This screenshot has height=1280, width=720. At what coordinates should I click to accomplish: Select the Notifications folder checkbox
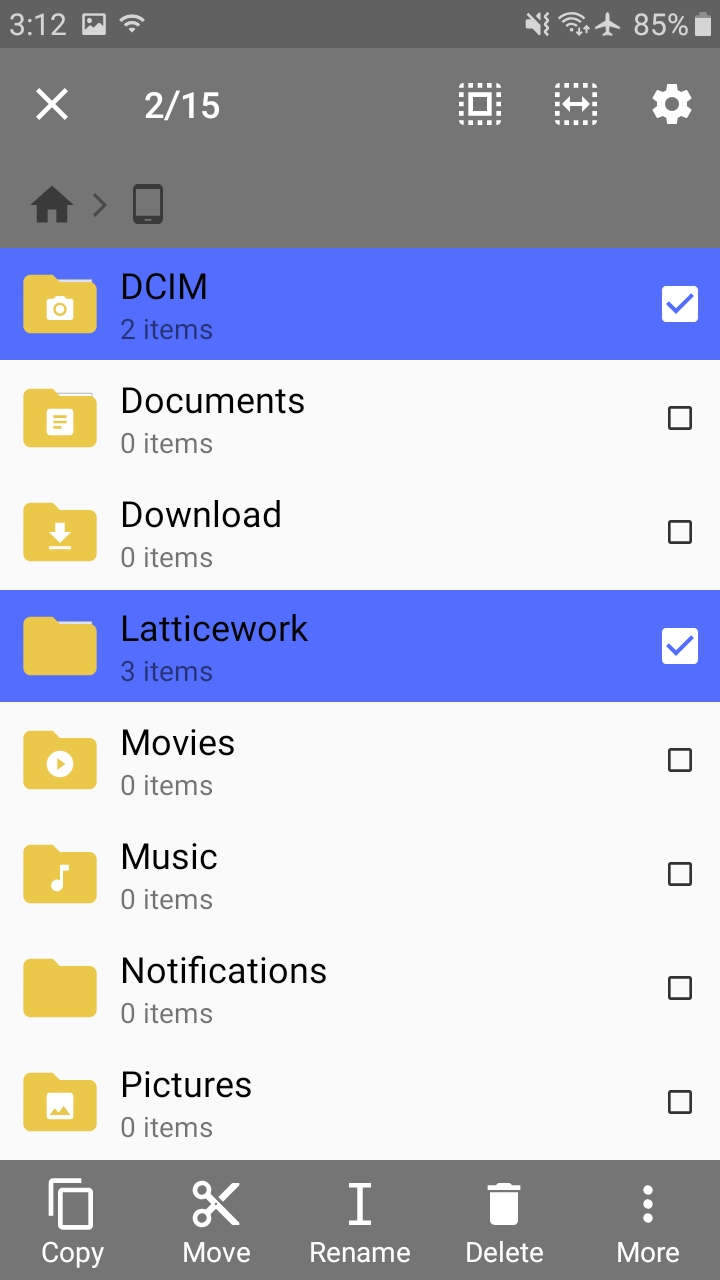680,988
